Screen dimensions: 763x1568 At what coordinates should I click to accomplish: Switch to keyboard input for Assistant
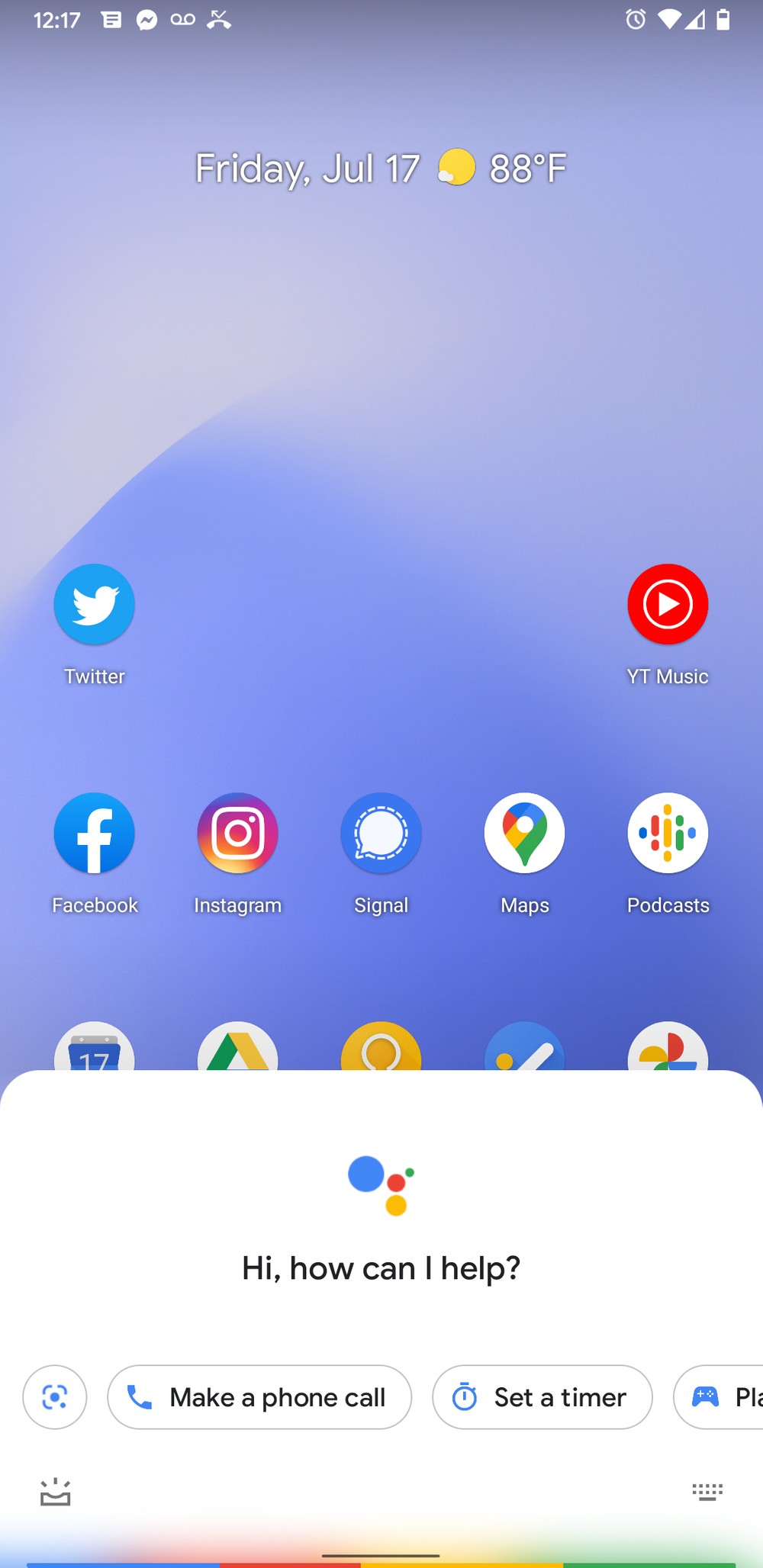click(x=707, y=1492)
